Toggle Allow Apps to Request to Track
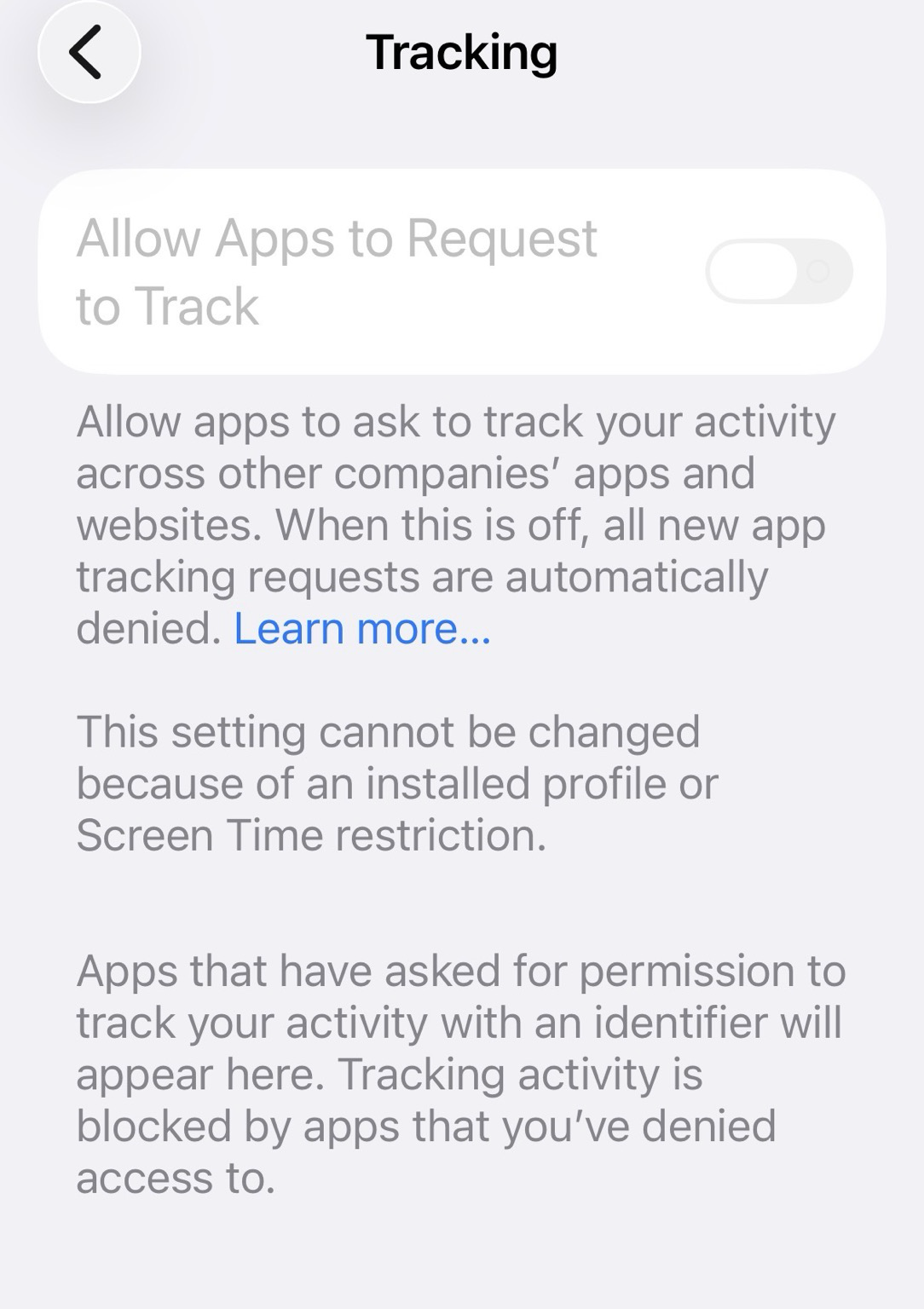The height and width of the screenshot is (1309, 924). [778, 272]
